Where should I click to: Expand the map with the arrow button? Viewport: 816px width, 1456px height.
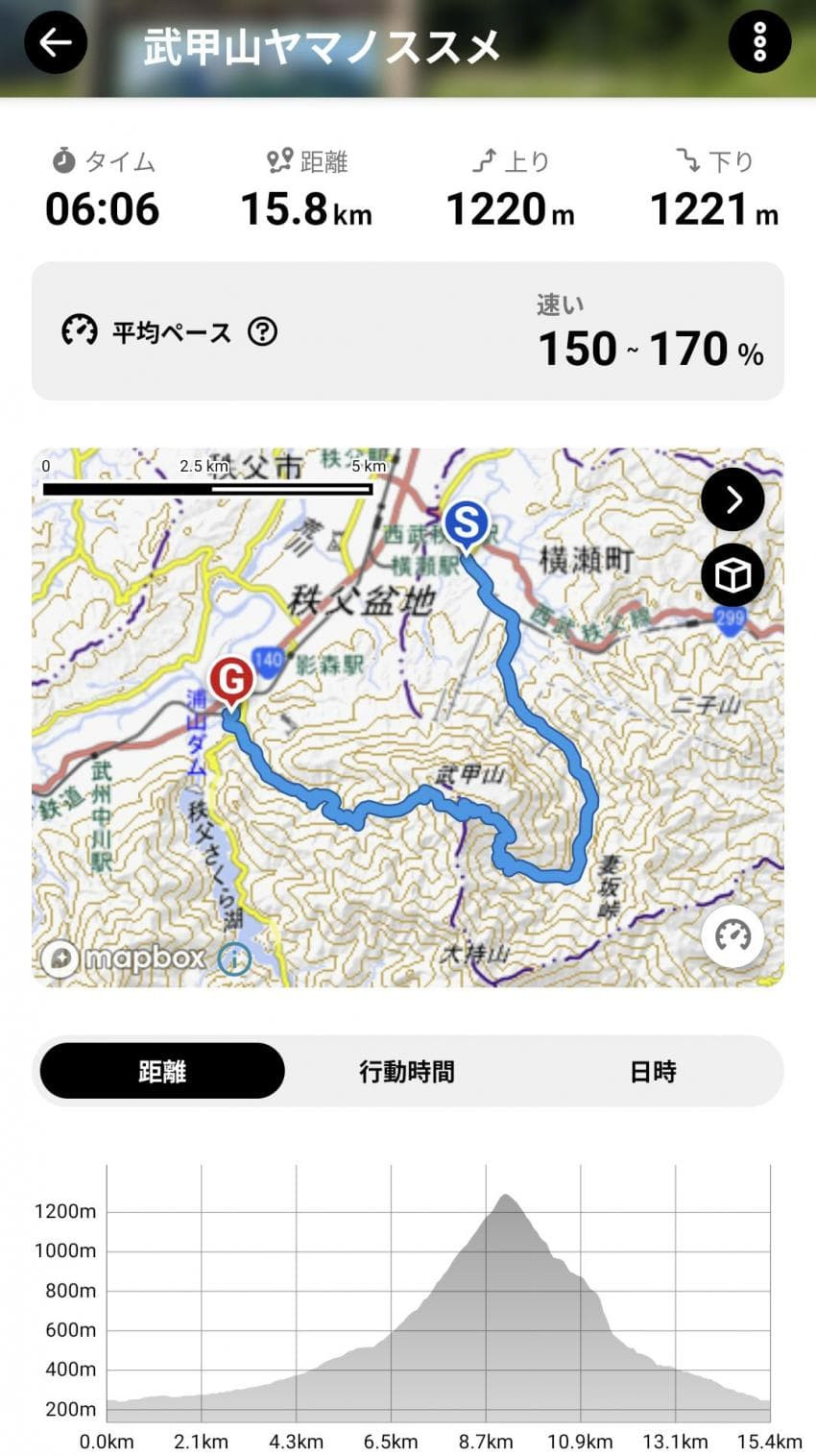pyautogui.click(x=732, y=499)
